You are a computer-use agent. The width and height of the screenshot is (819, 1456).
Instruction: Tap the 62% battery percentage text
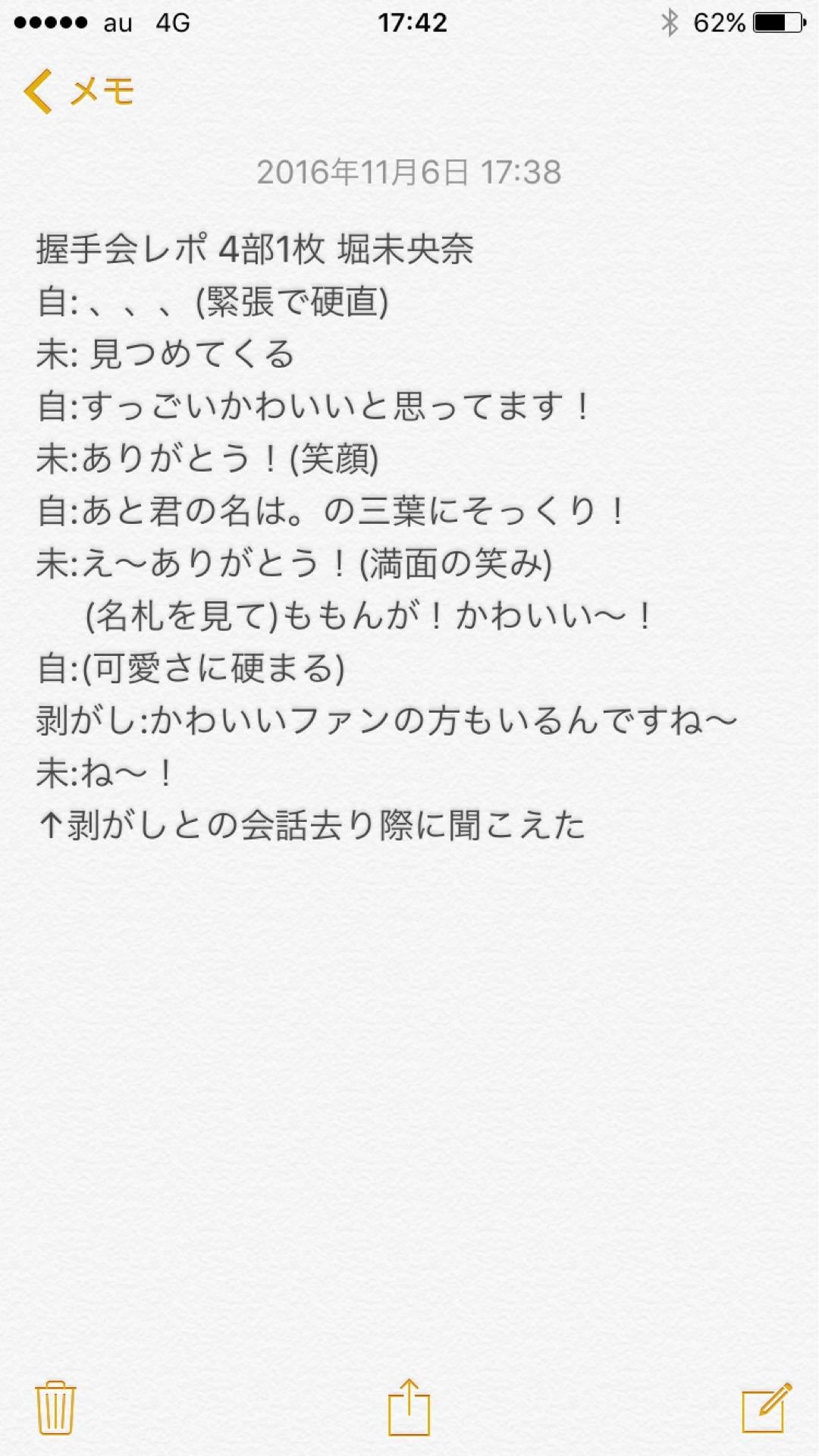717,23
